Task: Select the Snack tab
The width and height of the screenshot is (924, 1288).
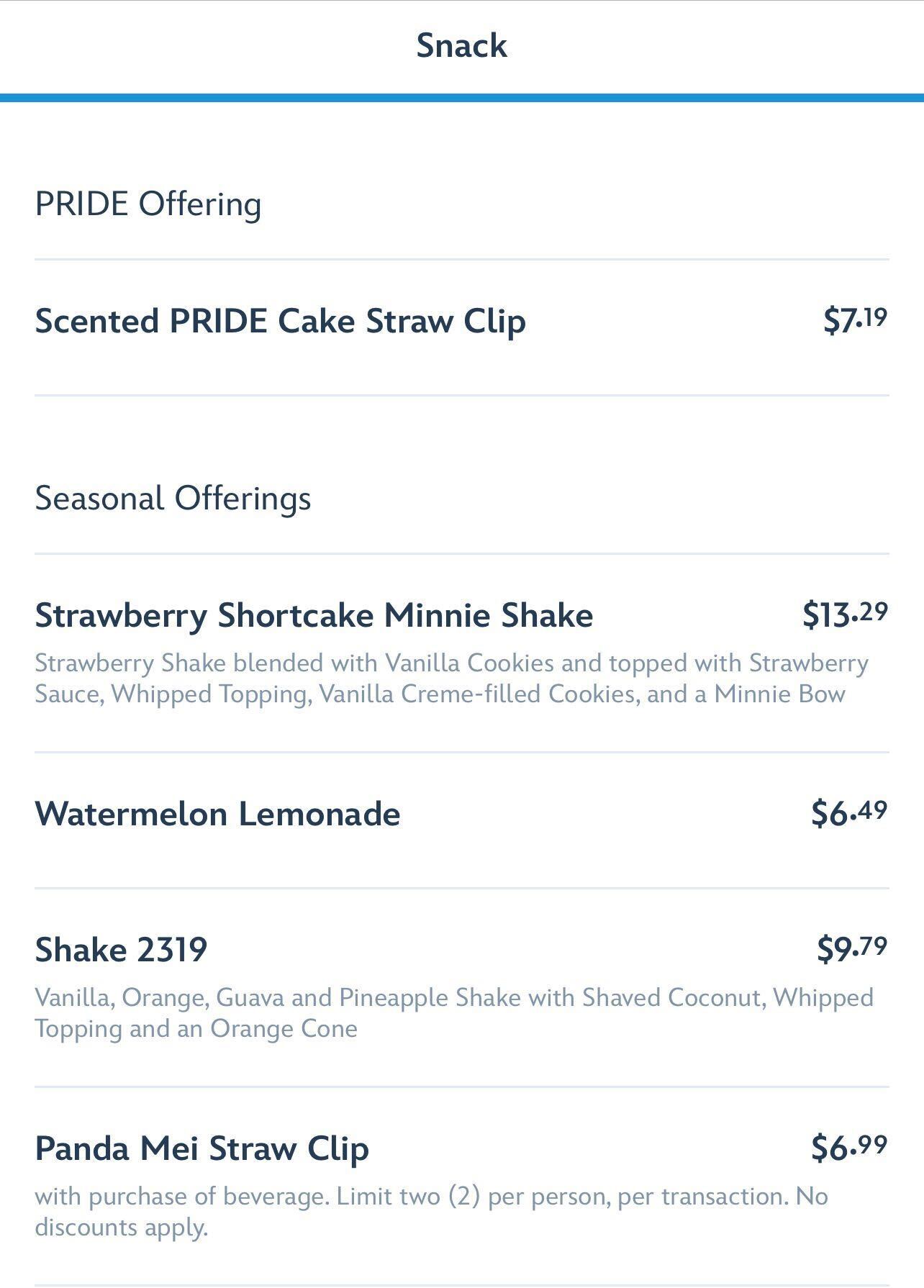Action: pos(461,46)
